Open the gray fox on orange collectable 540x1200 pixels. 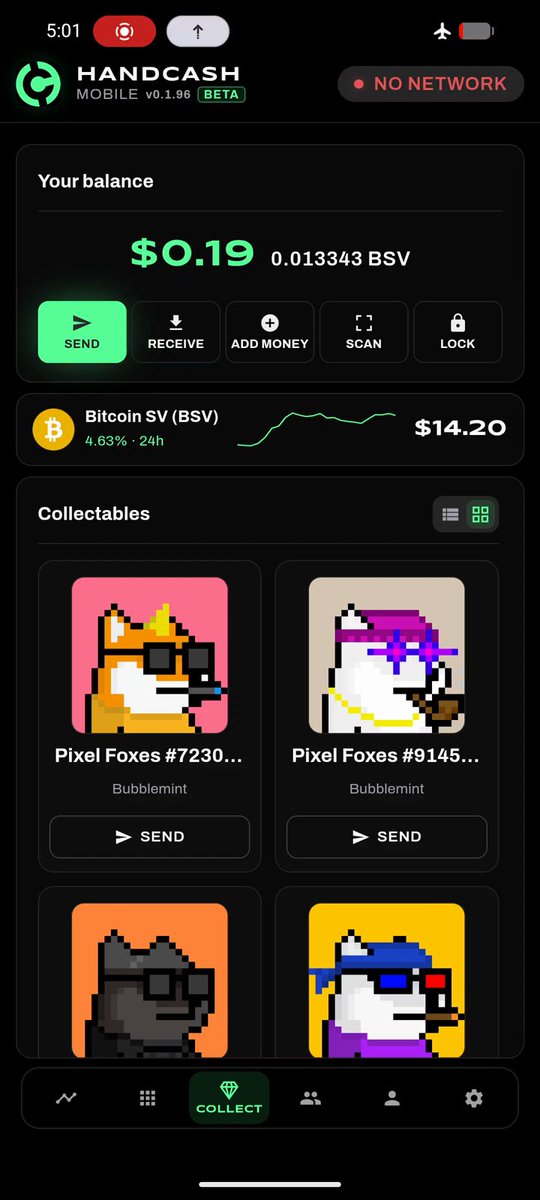point(150,980)
